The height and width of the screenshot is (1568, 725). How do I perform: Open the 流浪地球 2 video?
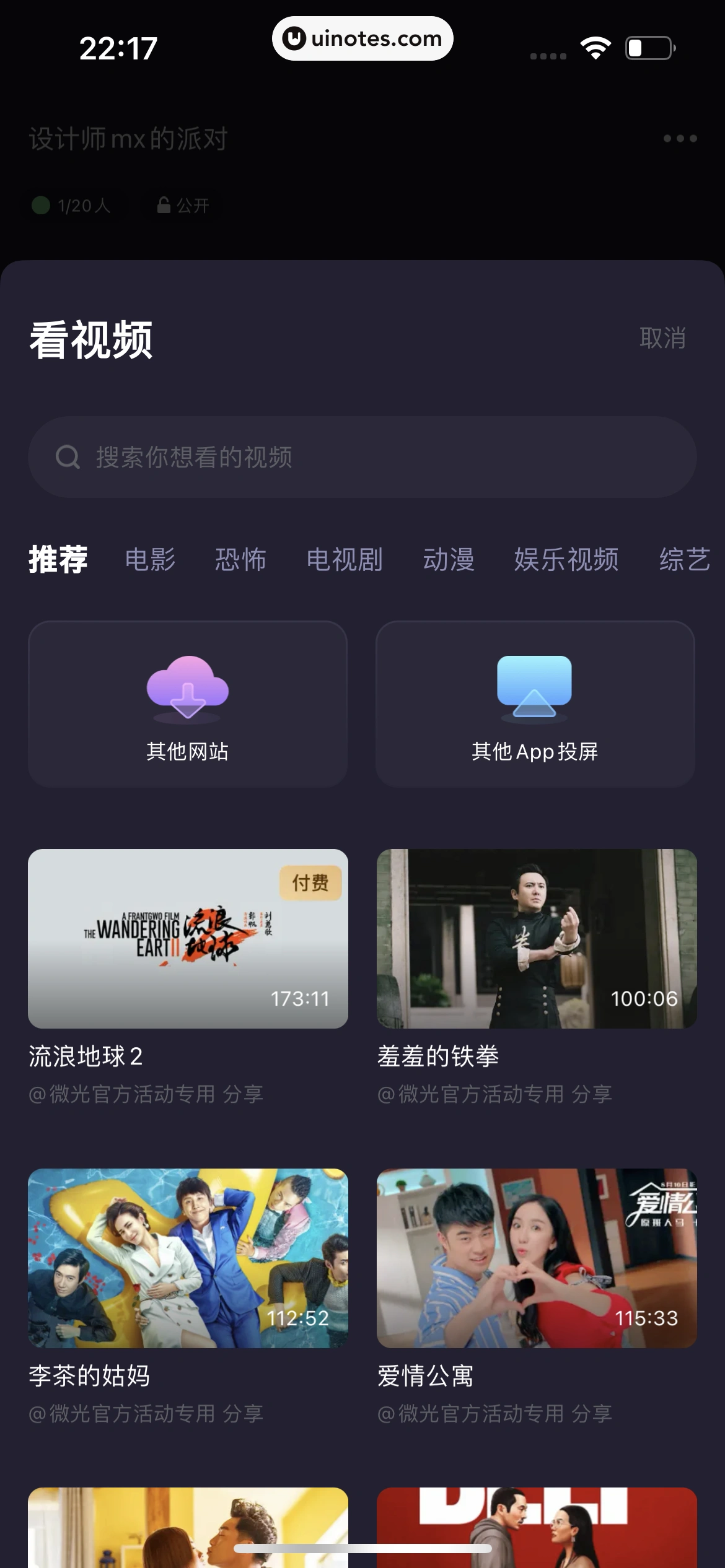click(x=188, y=938)
